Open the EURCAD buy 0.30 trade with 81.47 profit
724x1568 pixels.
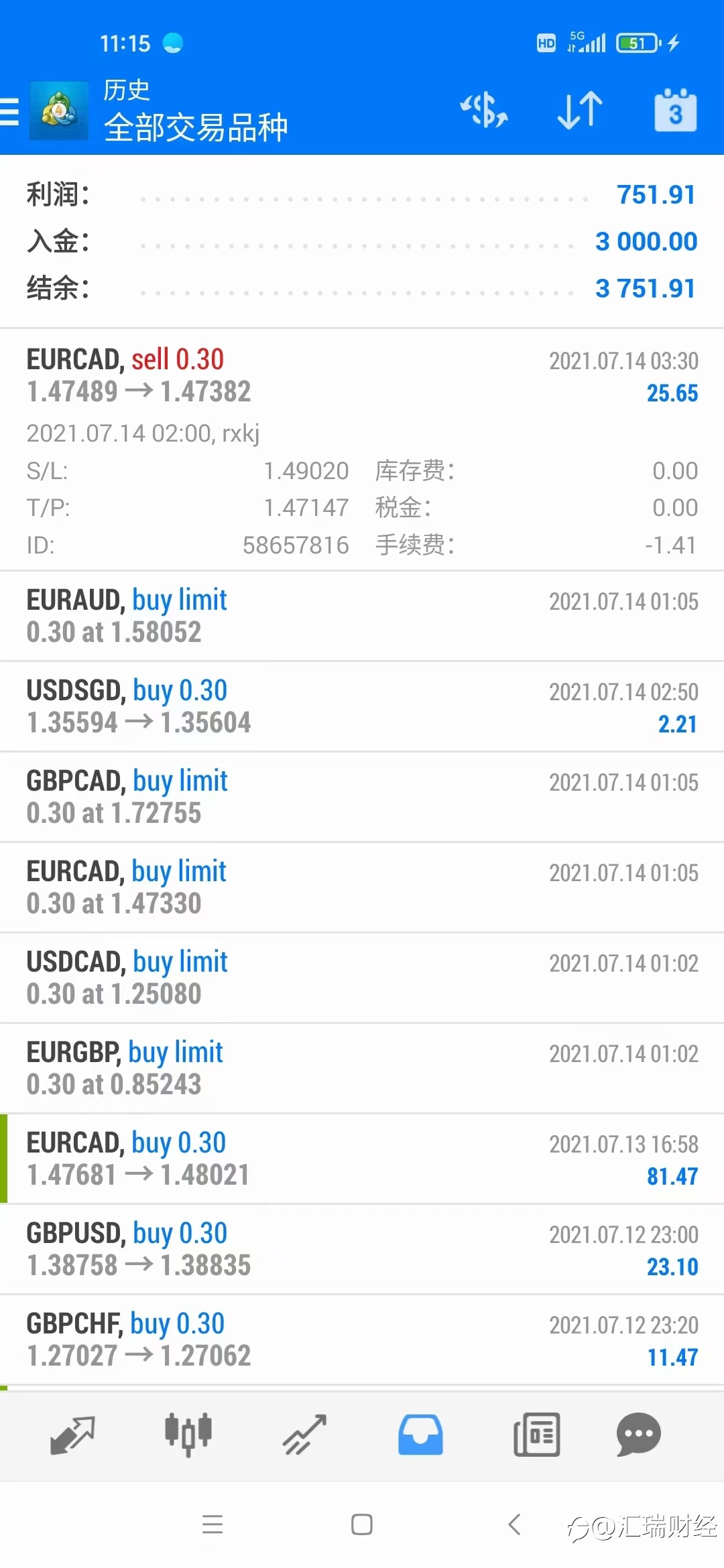[362, 1159]
